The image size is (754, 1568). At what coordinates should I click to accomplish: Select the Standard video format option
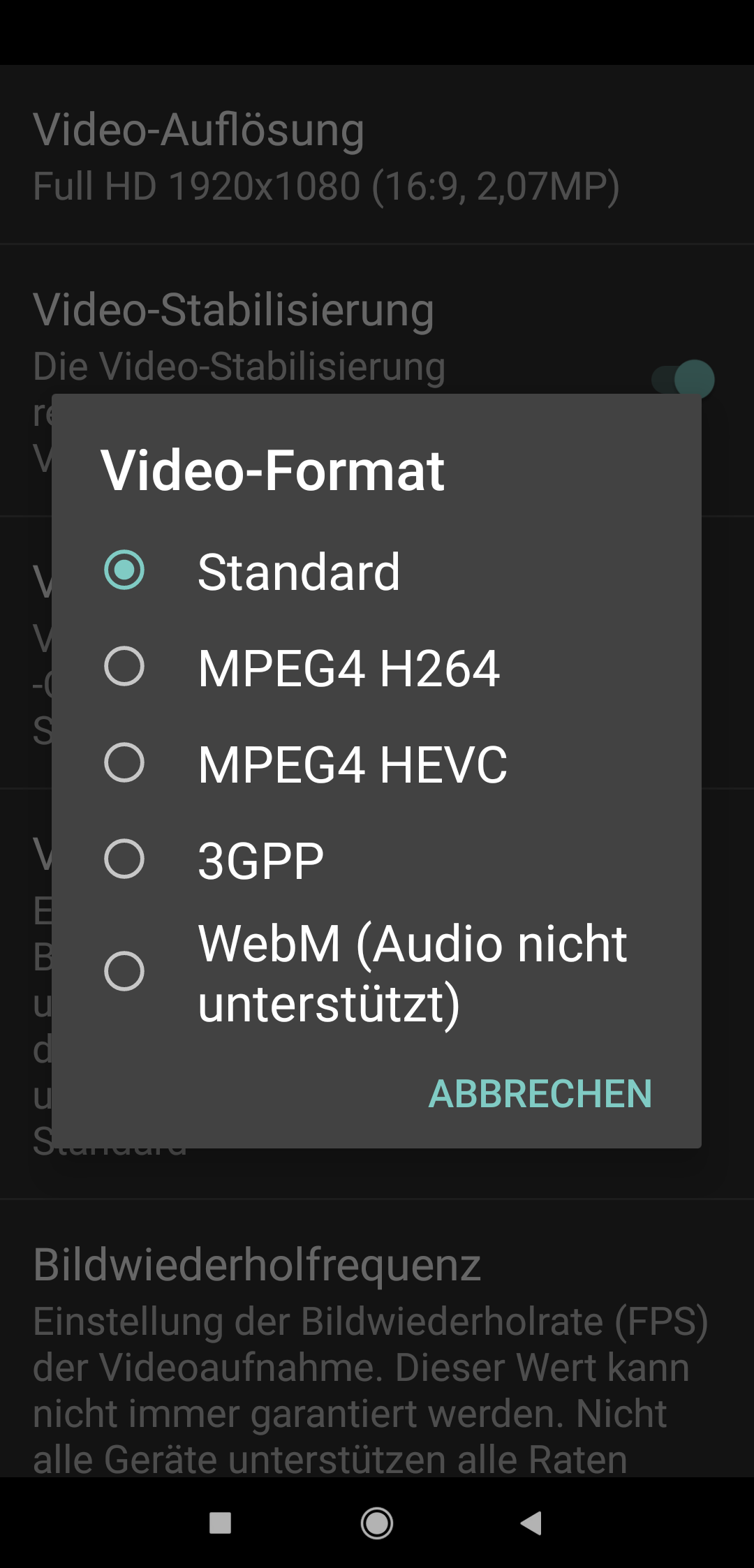point(300,571)
